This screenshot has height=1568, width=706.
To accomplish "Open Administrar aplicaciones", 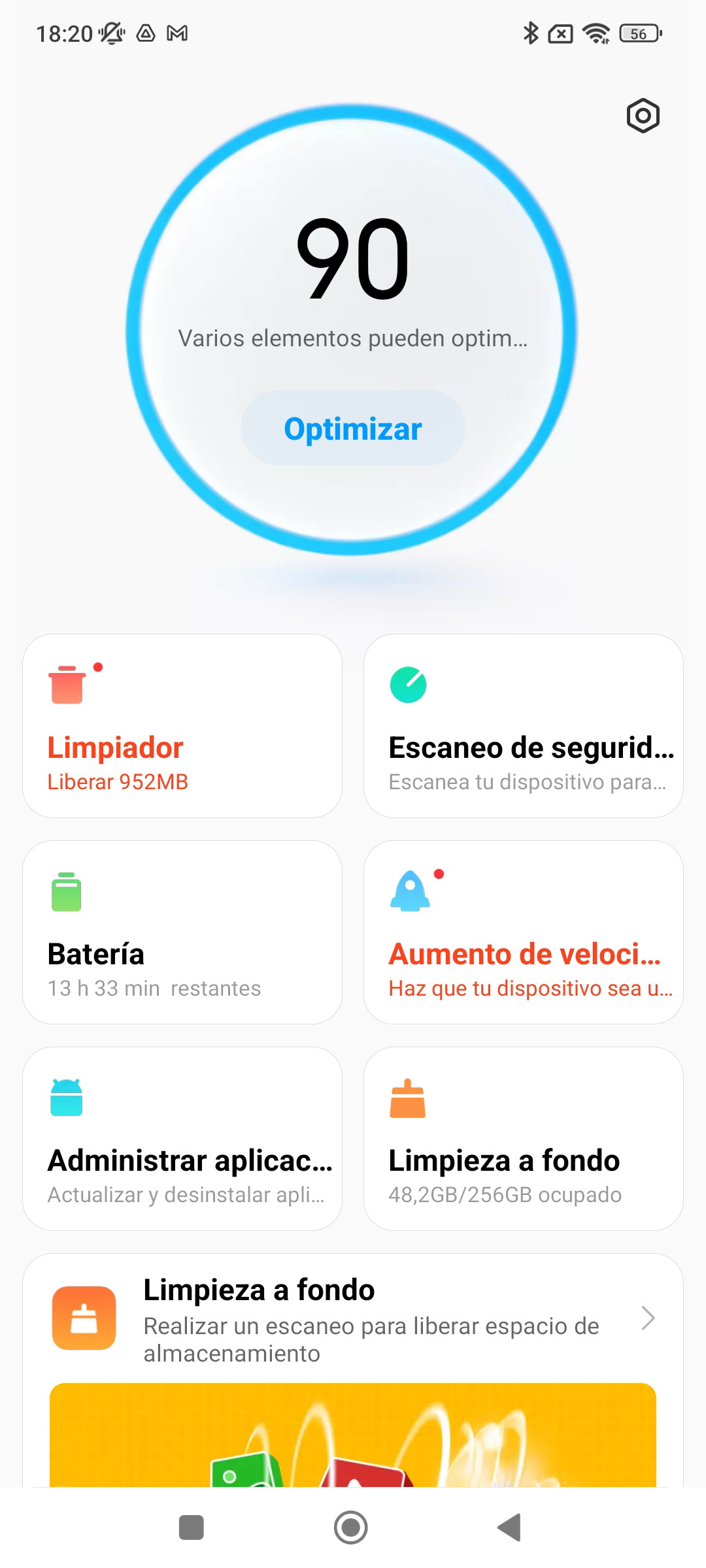I will point(182,1139).
